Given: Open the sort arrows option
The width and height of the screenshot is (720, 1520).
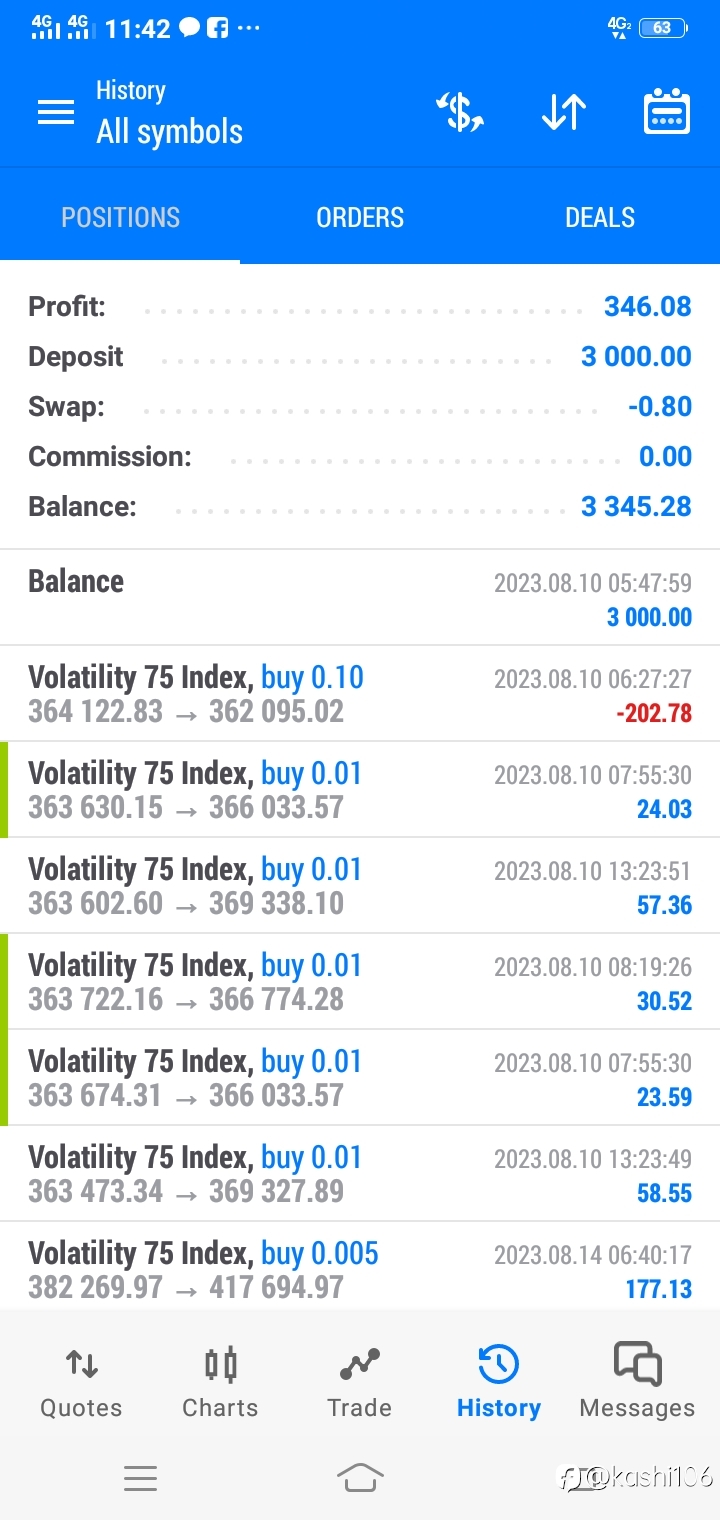Looking at the screenshot, I should tap(564, 112).
